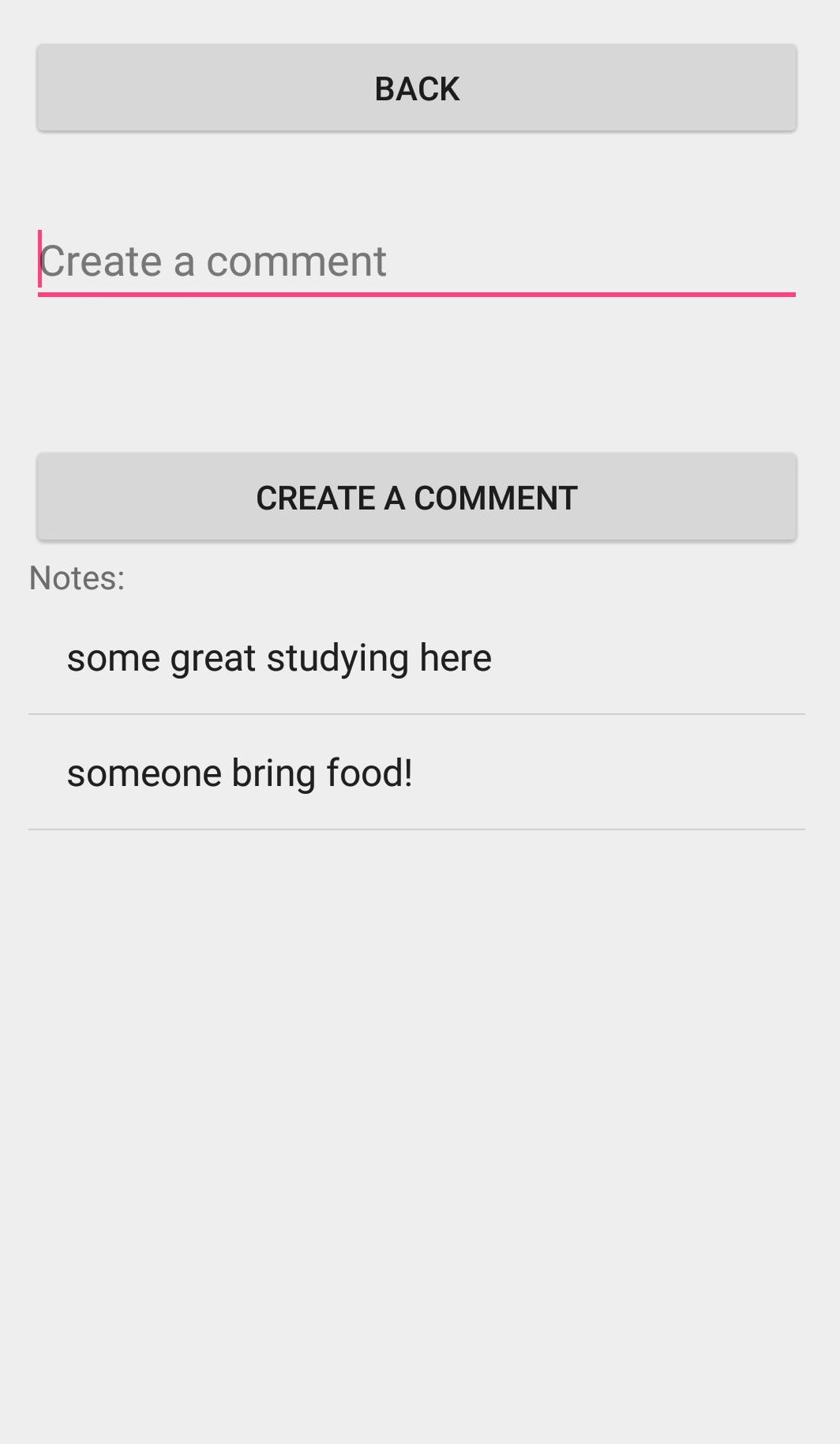The height and width of the screenshot is (1444, 840).
Task: Tap the BACK button
Action: 417,88
